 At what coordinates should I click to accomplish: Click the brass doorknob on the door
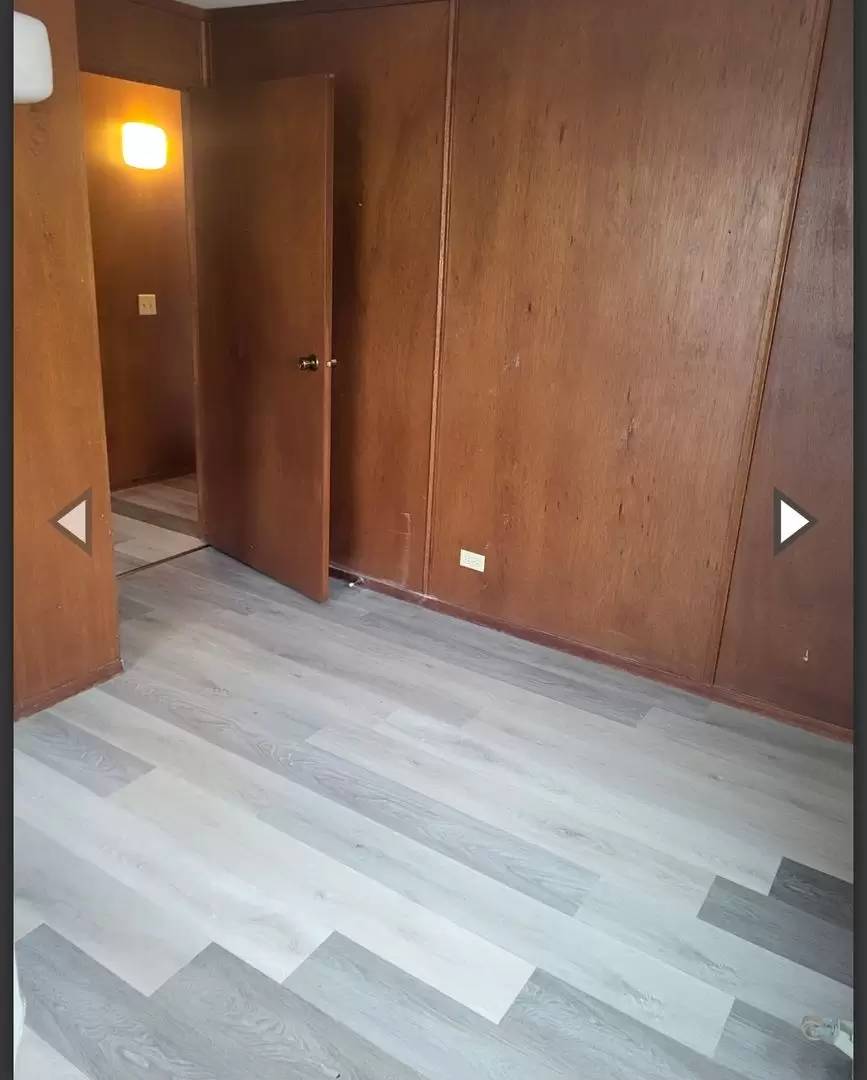[x=307, y=363]
